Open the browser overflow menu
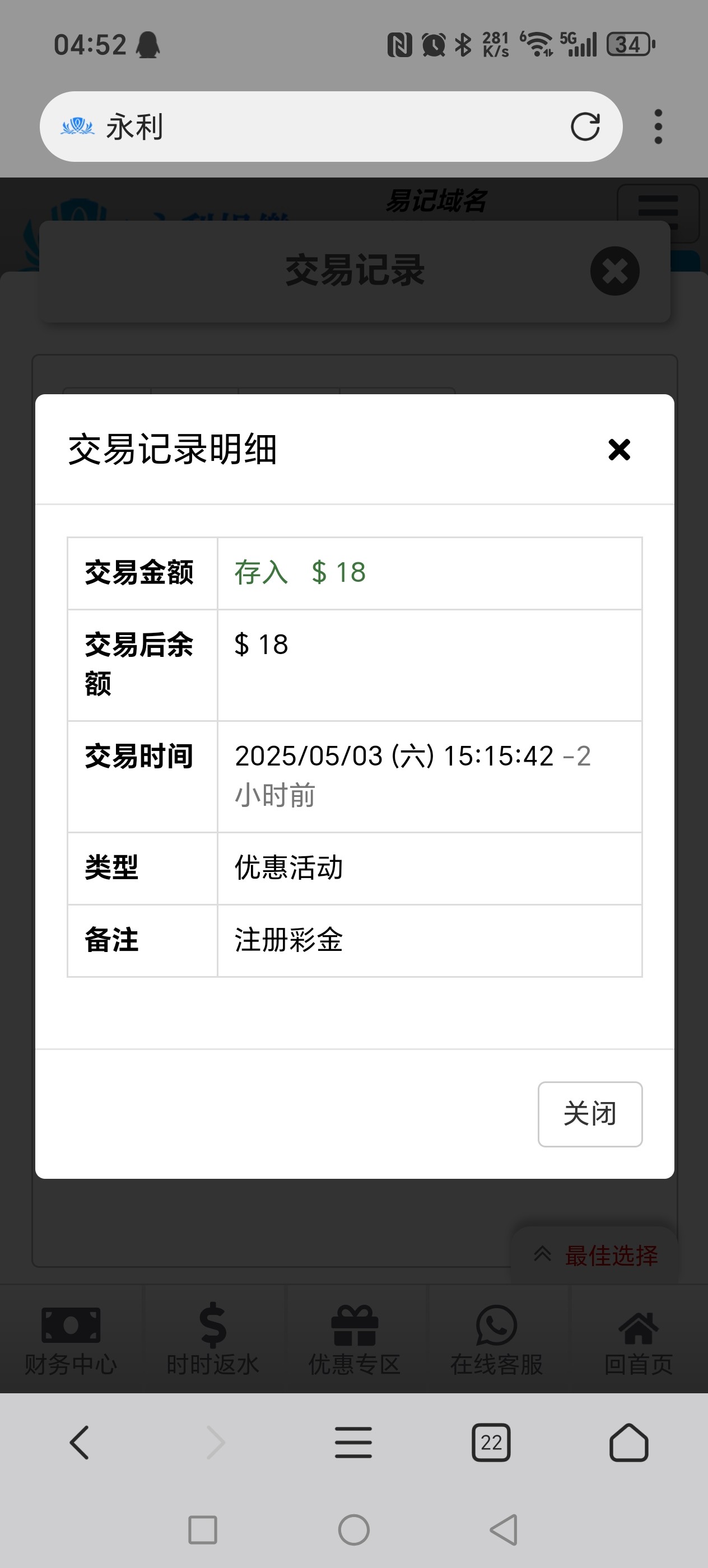708x1568 pixels. (x=658, y=127)
